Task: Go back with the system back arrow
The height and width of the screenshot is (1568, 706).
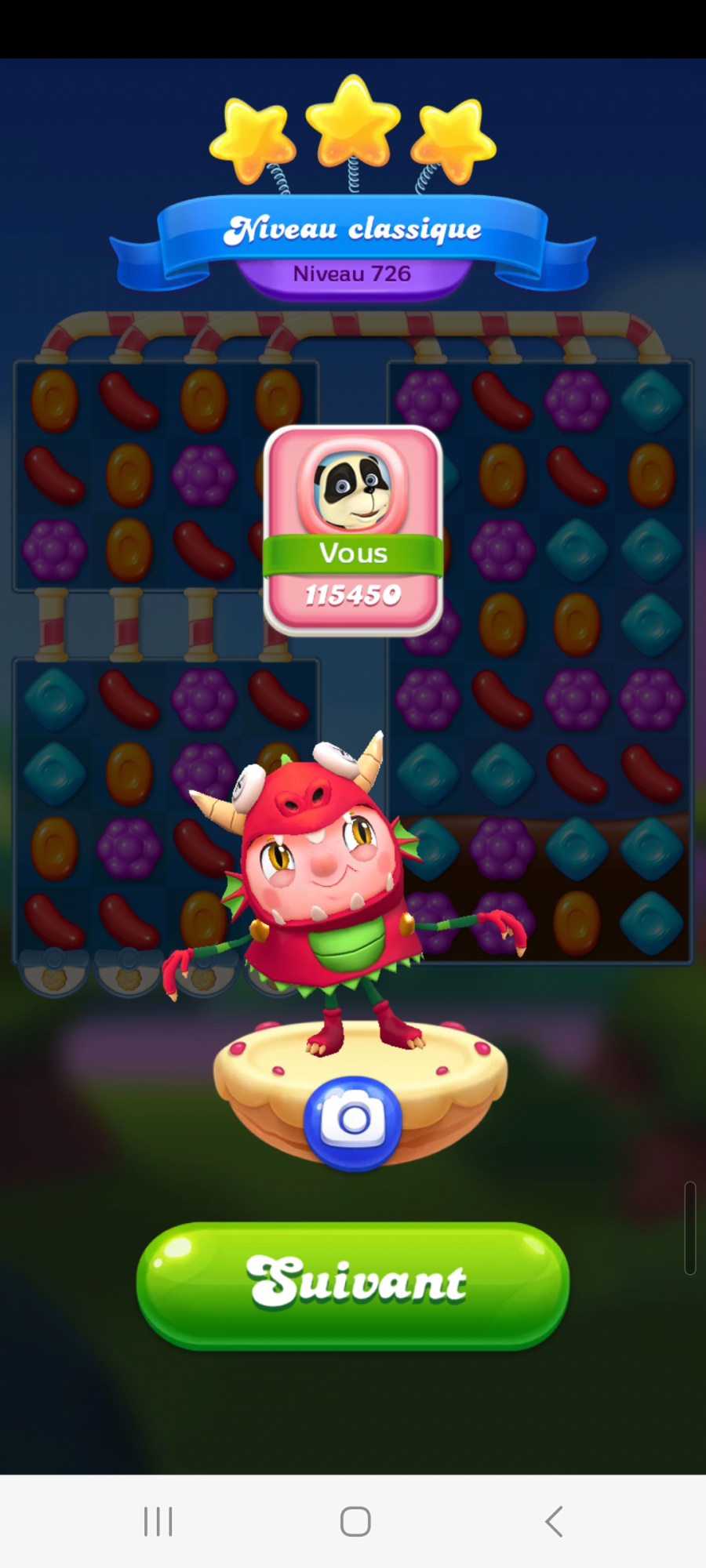Action: [554, 1522]
